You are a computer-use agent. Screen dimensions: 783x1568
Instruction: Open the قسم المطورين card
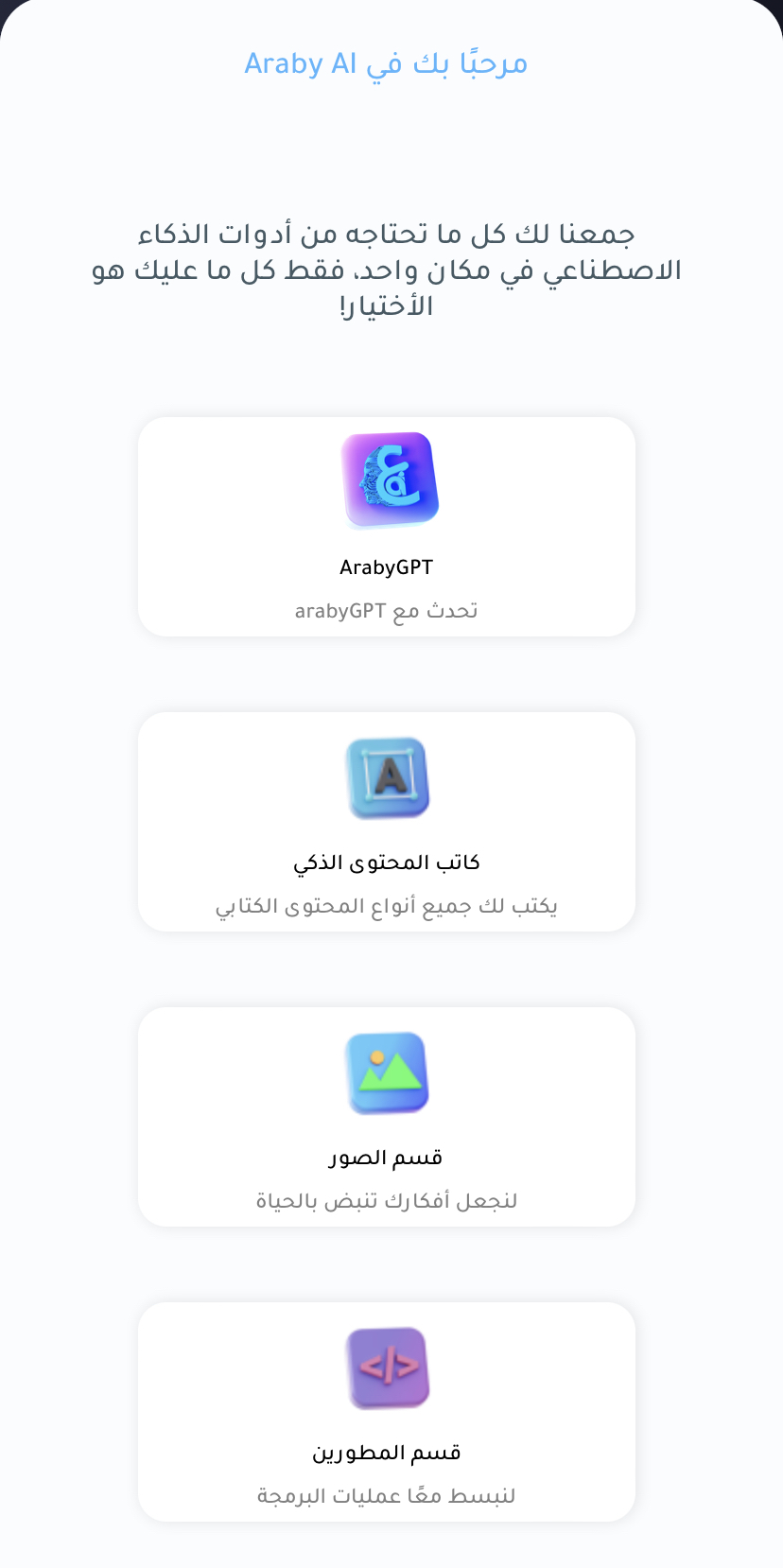(x=387, y=1412)
